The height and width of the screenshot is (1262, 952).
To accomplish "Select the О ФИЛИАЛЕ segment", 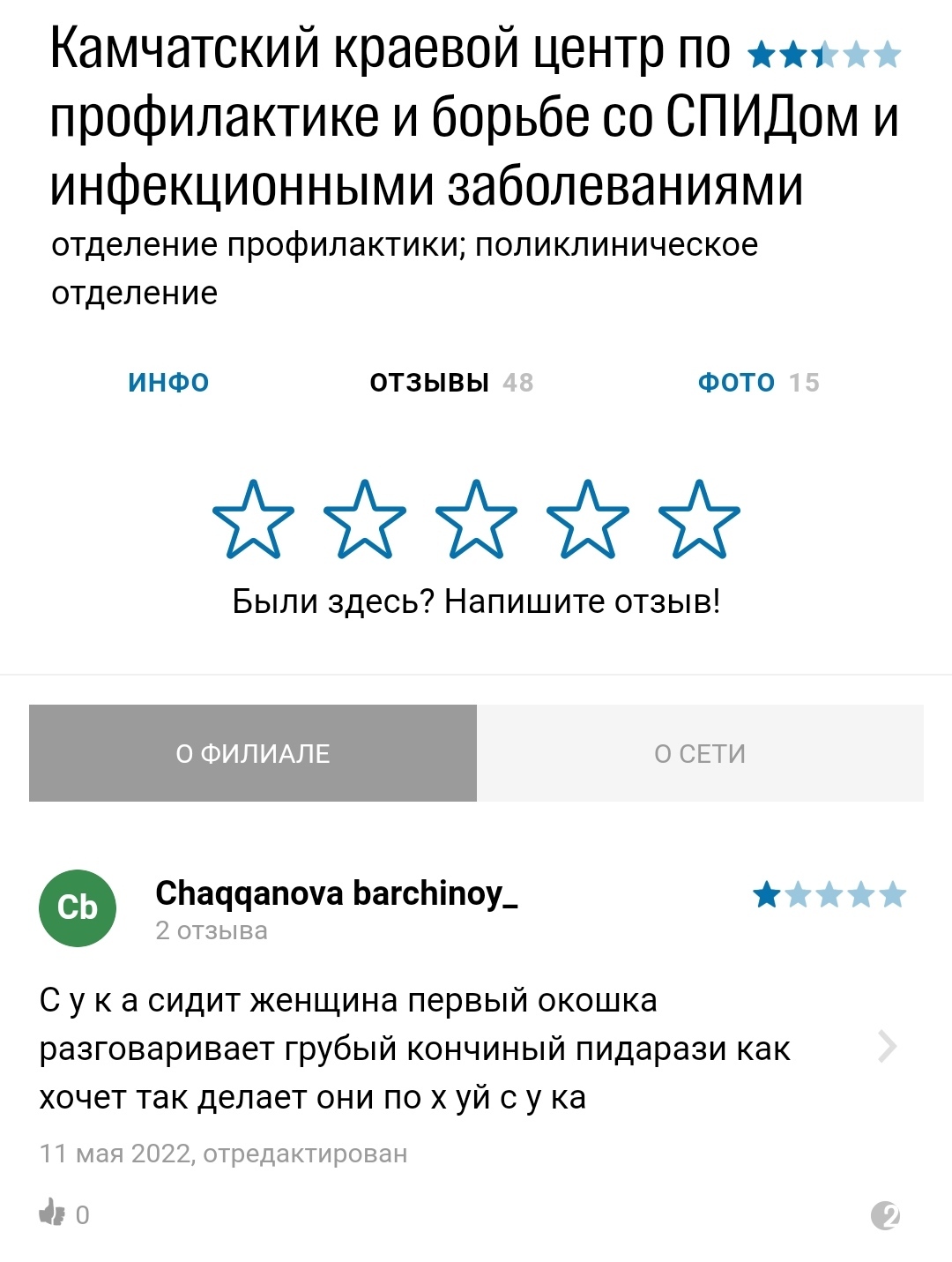I will 253,753.
